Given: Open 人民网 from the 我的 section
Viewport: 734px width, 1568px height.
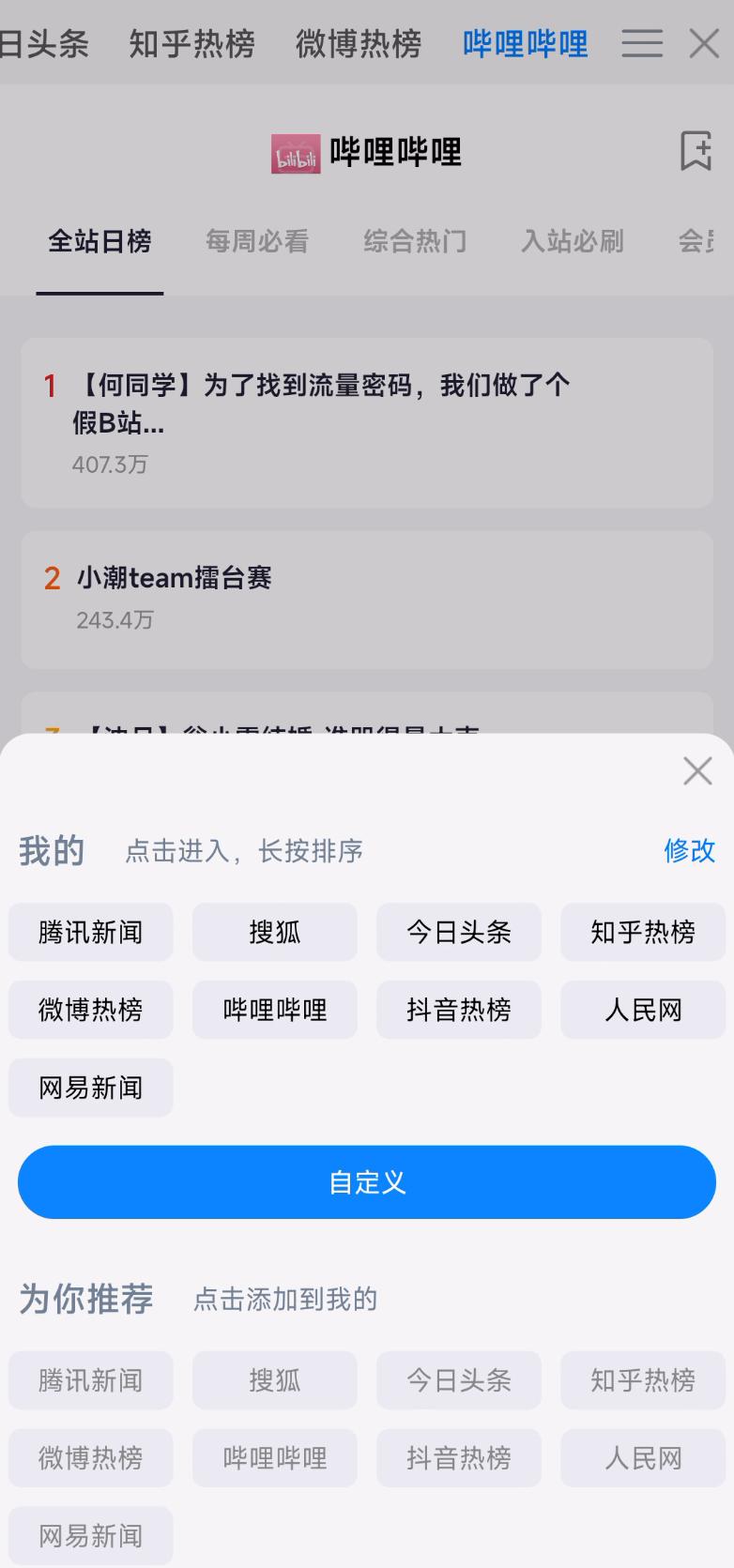Looking at the screenshot, I should pyautogui.click(x=642, y=1010).
